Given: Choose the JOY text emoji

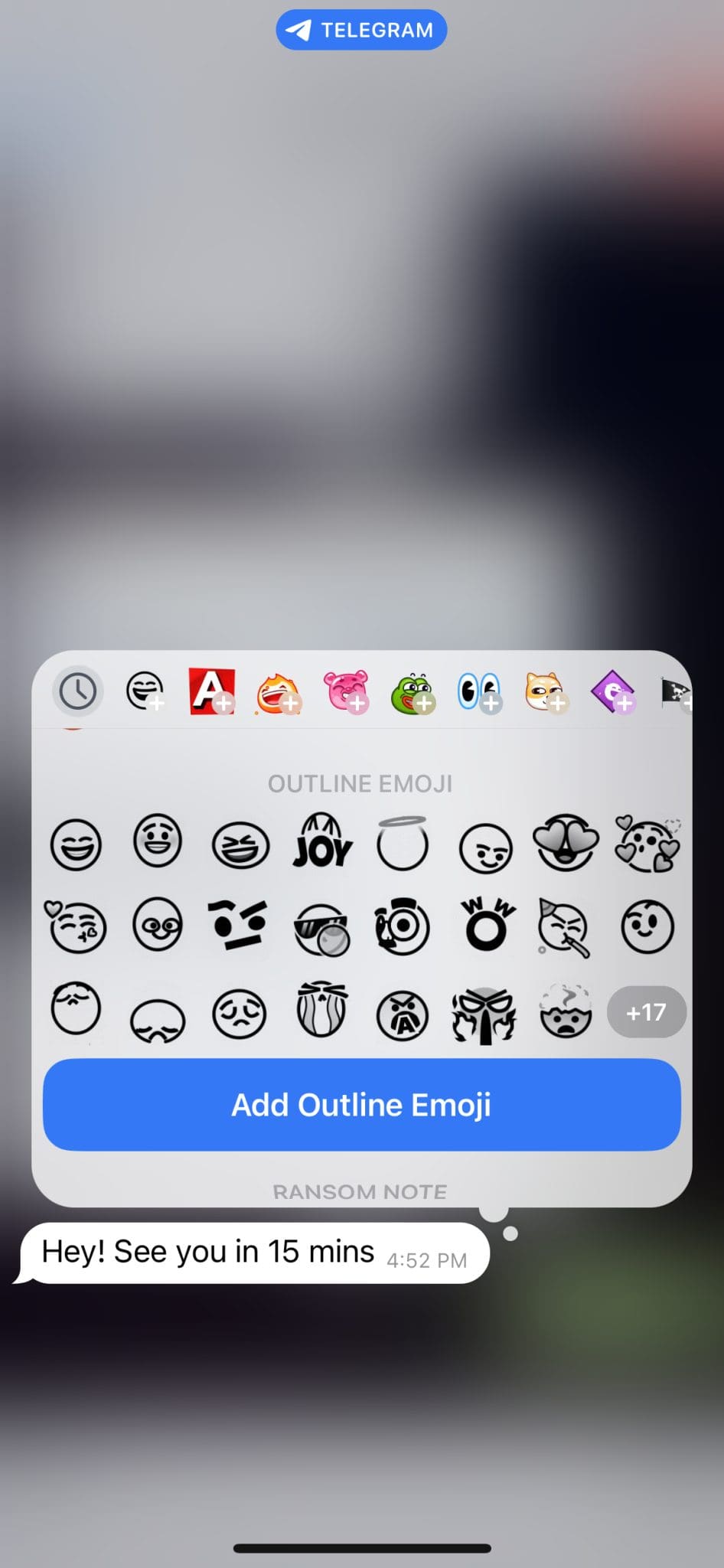Looking at the screenshot, I should pos(321,844).
